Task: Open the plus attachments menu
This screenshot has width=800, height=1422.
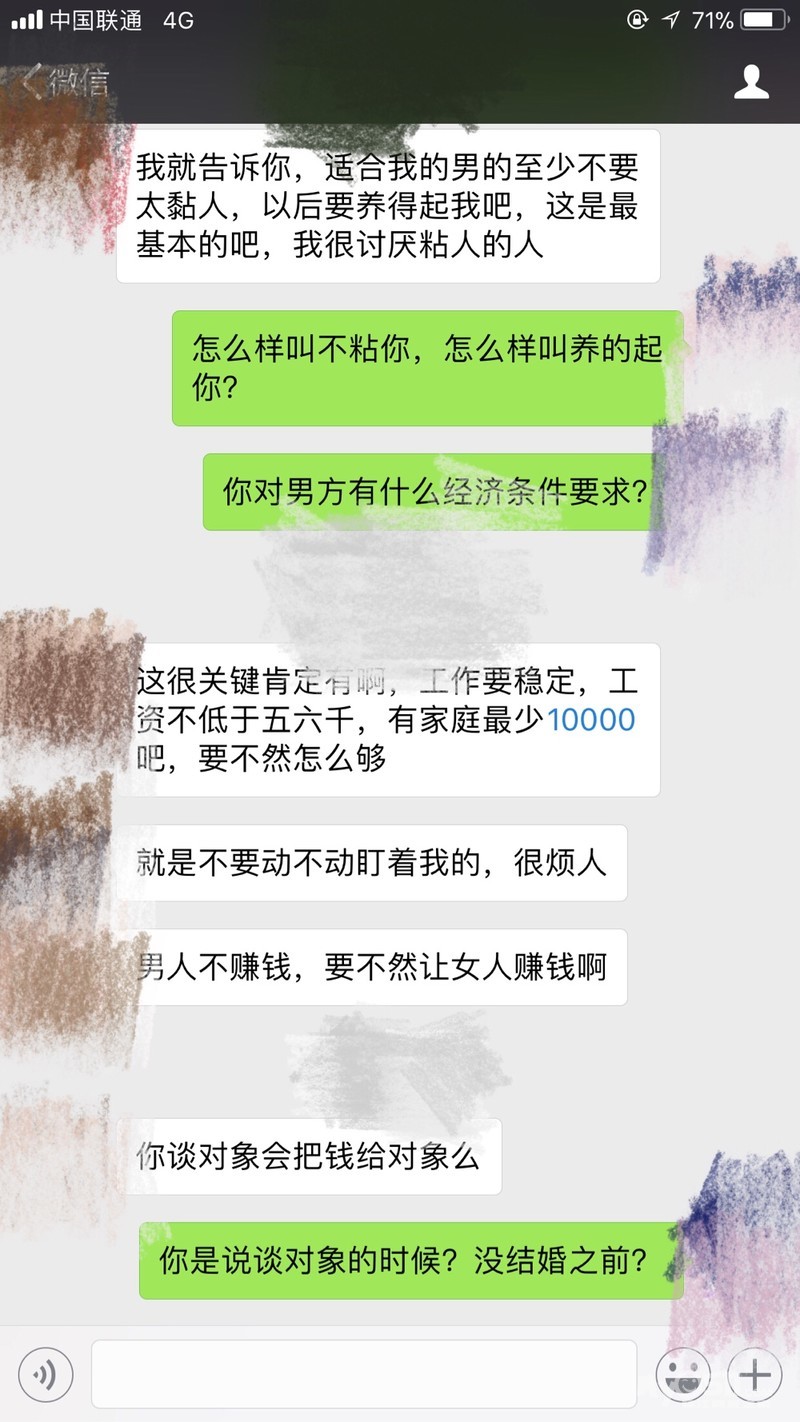Action: pos(754,1375)
